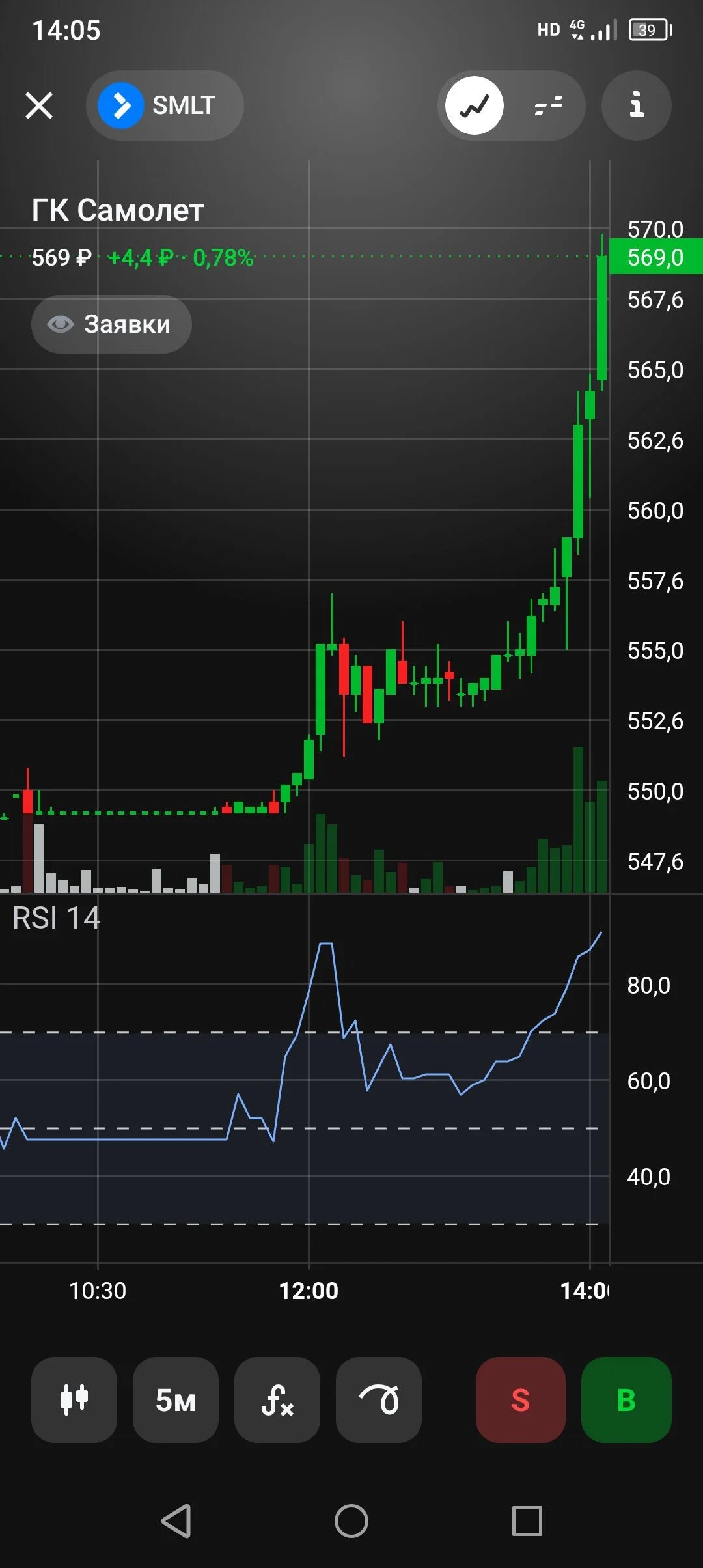Open recent apps from navigation bar

(x=527, y=1521)
